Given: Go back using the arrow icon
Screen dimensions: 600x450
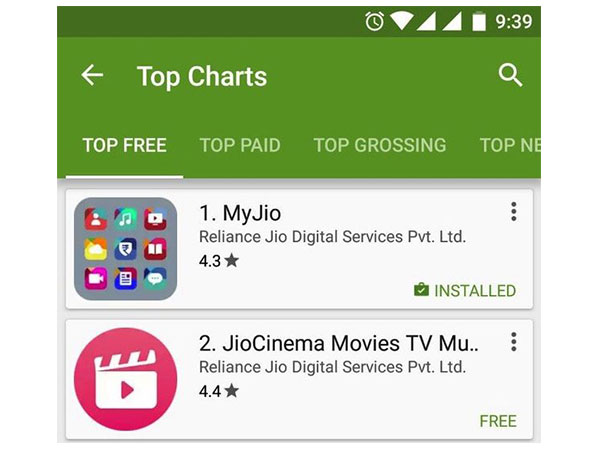Looking at the screenshot, I should point(92,75).
